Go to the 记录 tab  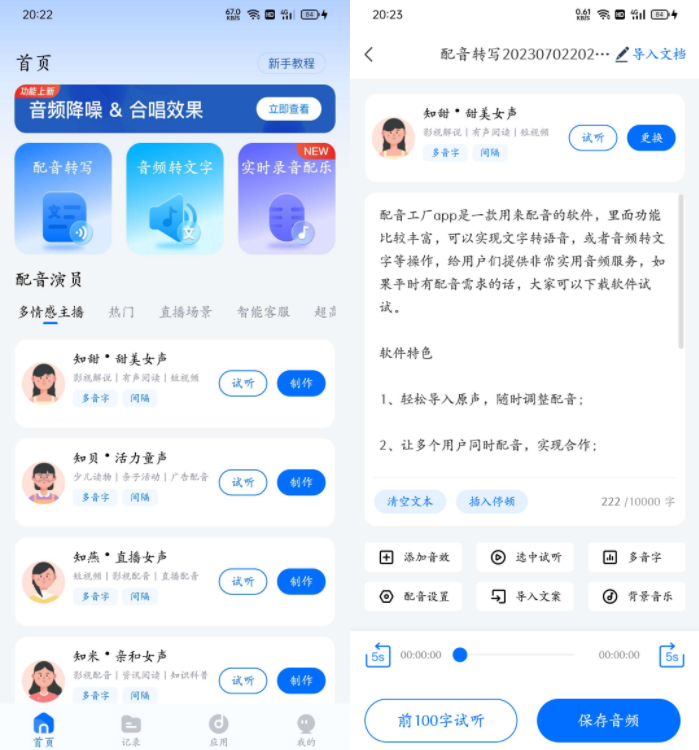pyautogui.click(x=131, y=728)
